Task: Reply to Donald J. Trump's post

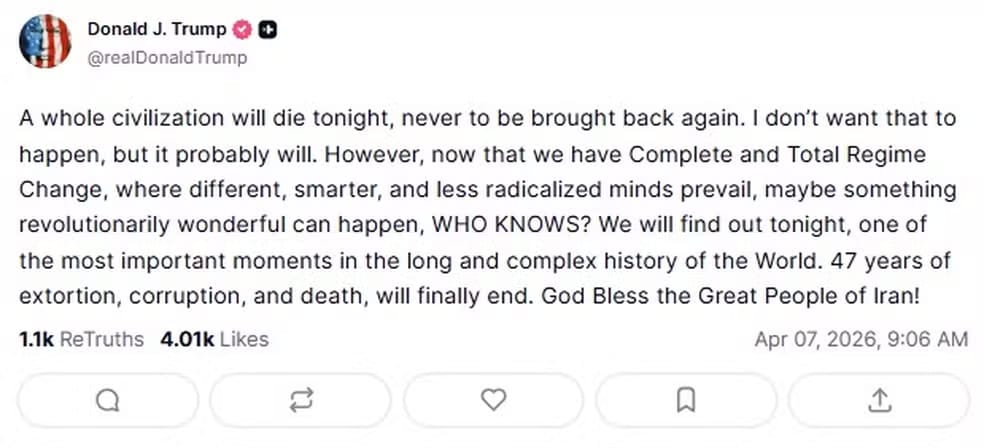Action: 107,400
